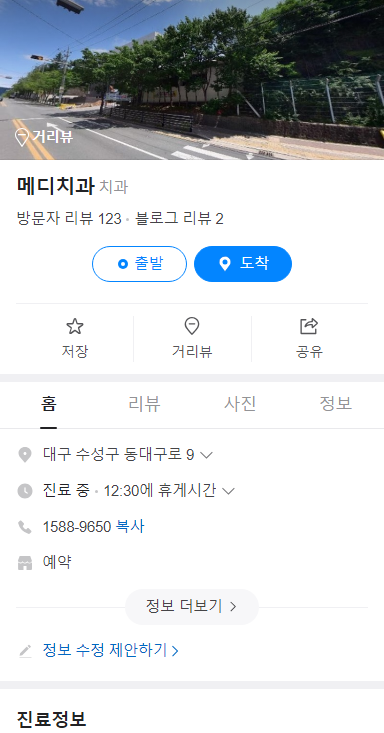Image resolution: width=384 pixels, height=733 pixels.
Task: Open the 거리뷰 street view photo
Action: (192, 79)
